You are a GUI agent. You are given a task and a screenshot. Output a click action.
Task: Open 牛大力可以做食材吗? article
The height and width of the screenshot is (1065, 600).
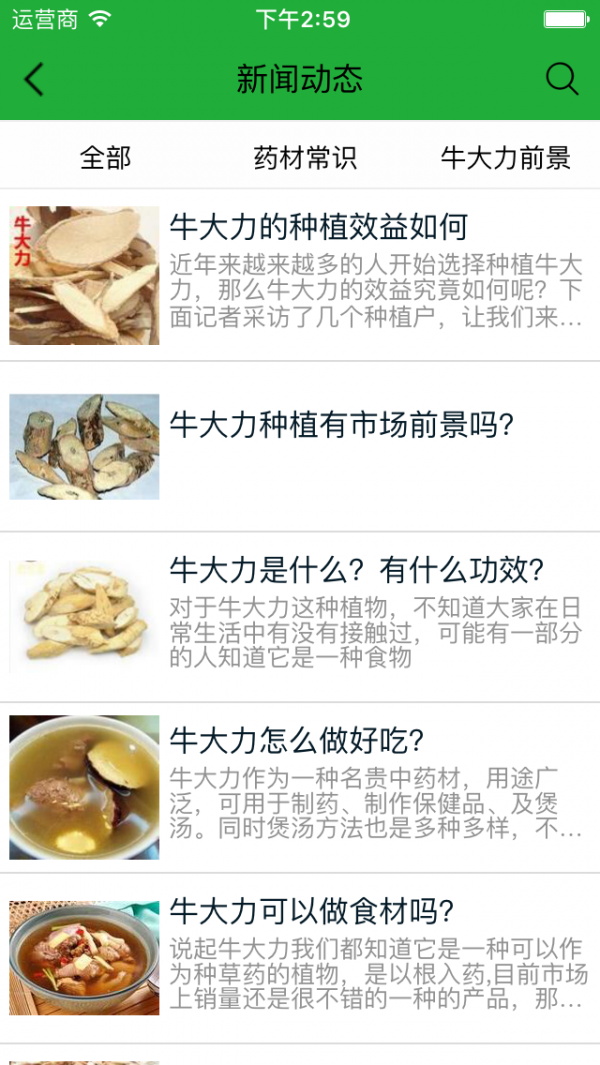[312, 911]
